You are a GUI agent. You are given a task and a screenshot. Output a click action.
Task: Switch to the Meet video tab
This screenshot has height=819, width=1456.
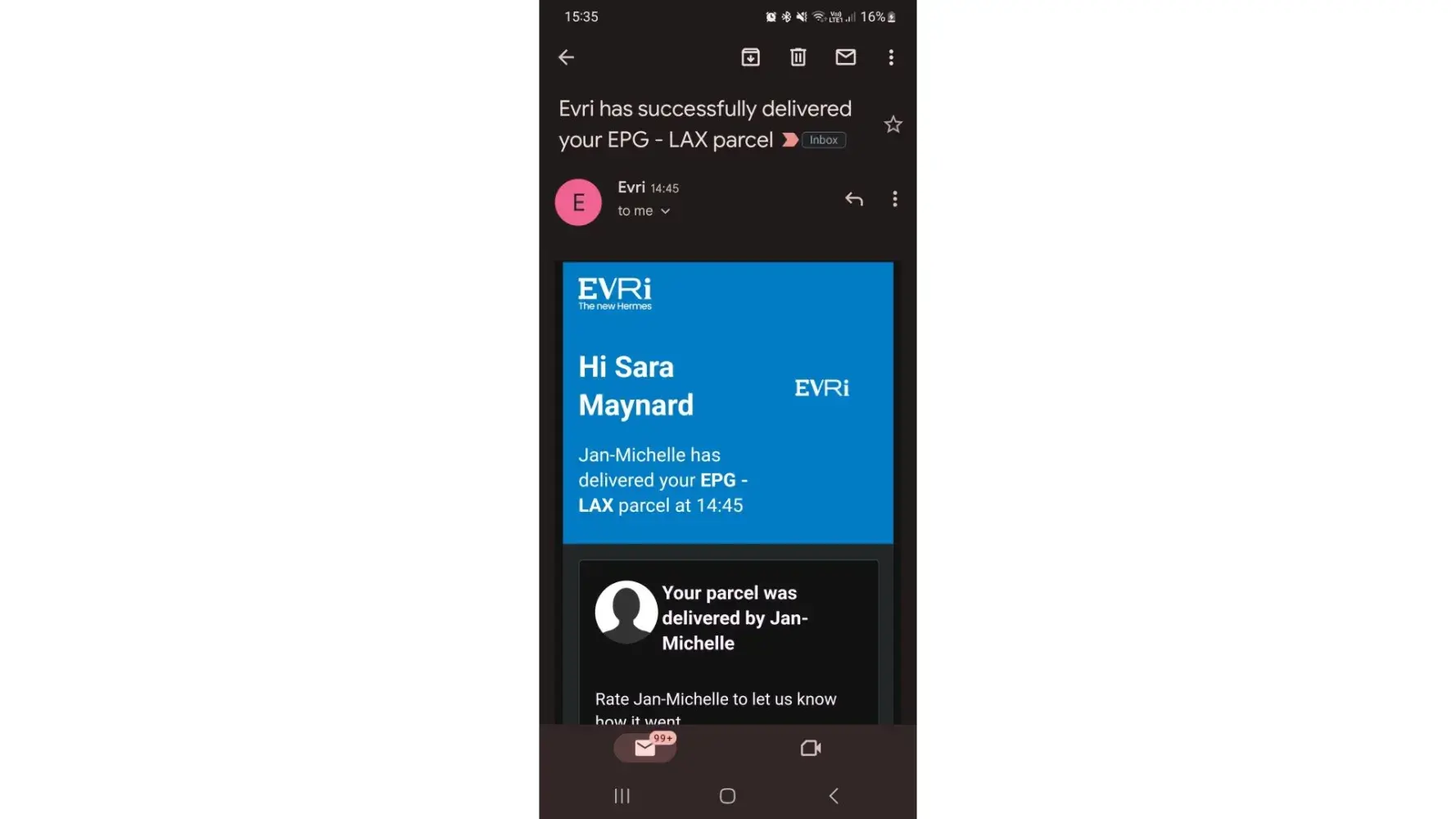[x=810, y=748]
